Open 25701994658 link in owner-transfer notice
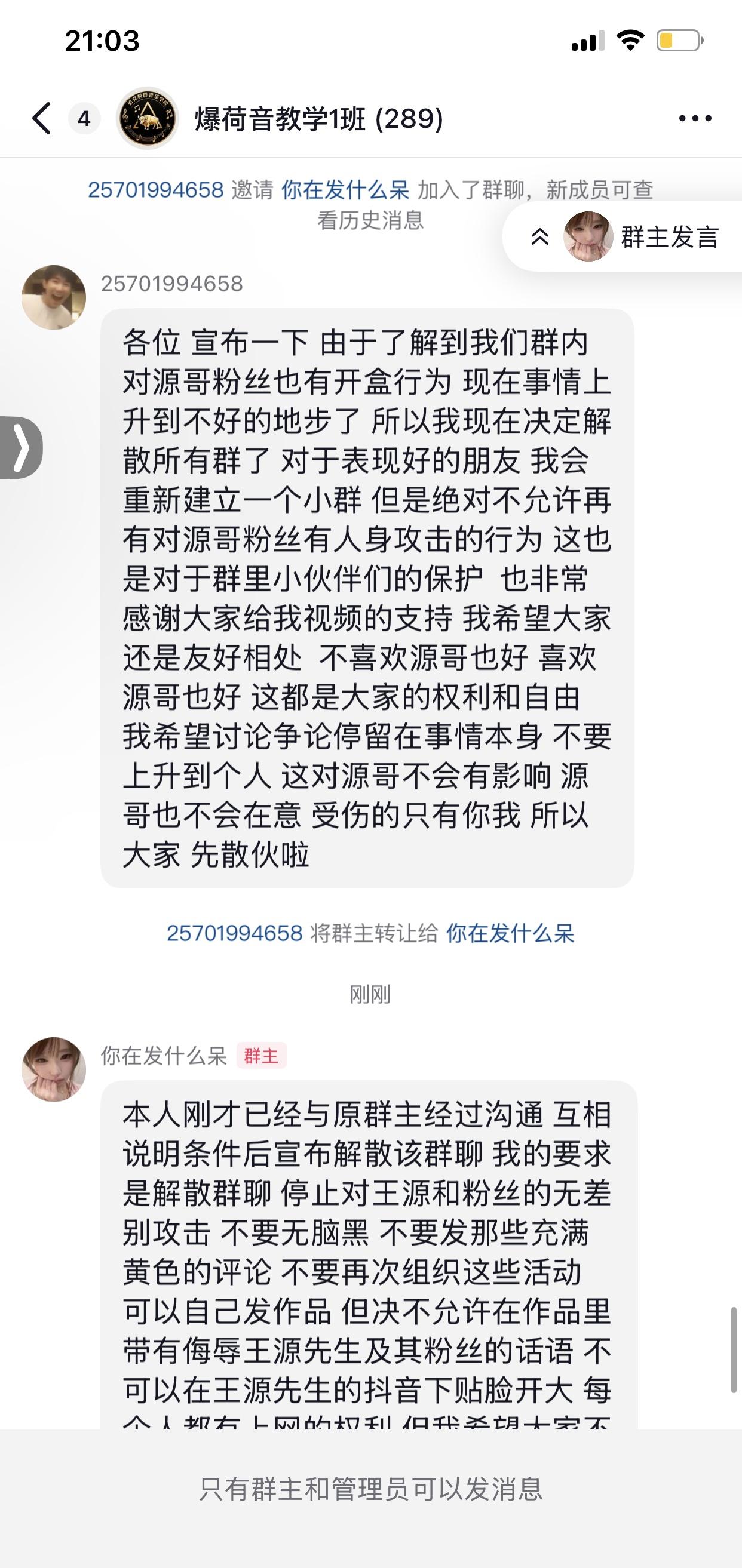 point(235,933)
